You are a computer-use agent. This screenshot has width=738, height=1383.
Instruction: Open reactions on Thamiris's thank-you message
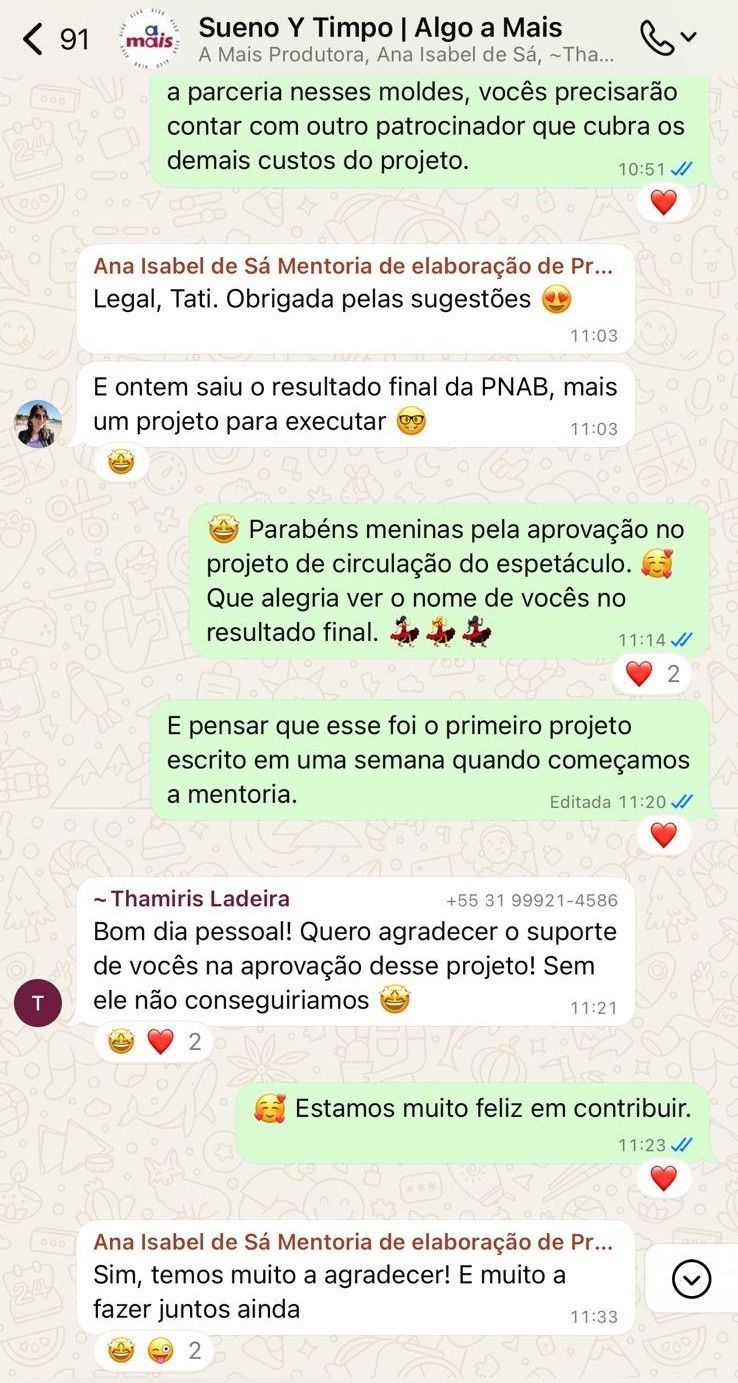153,1042
